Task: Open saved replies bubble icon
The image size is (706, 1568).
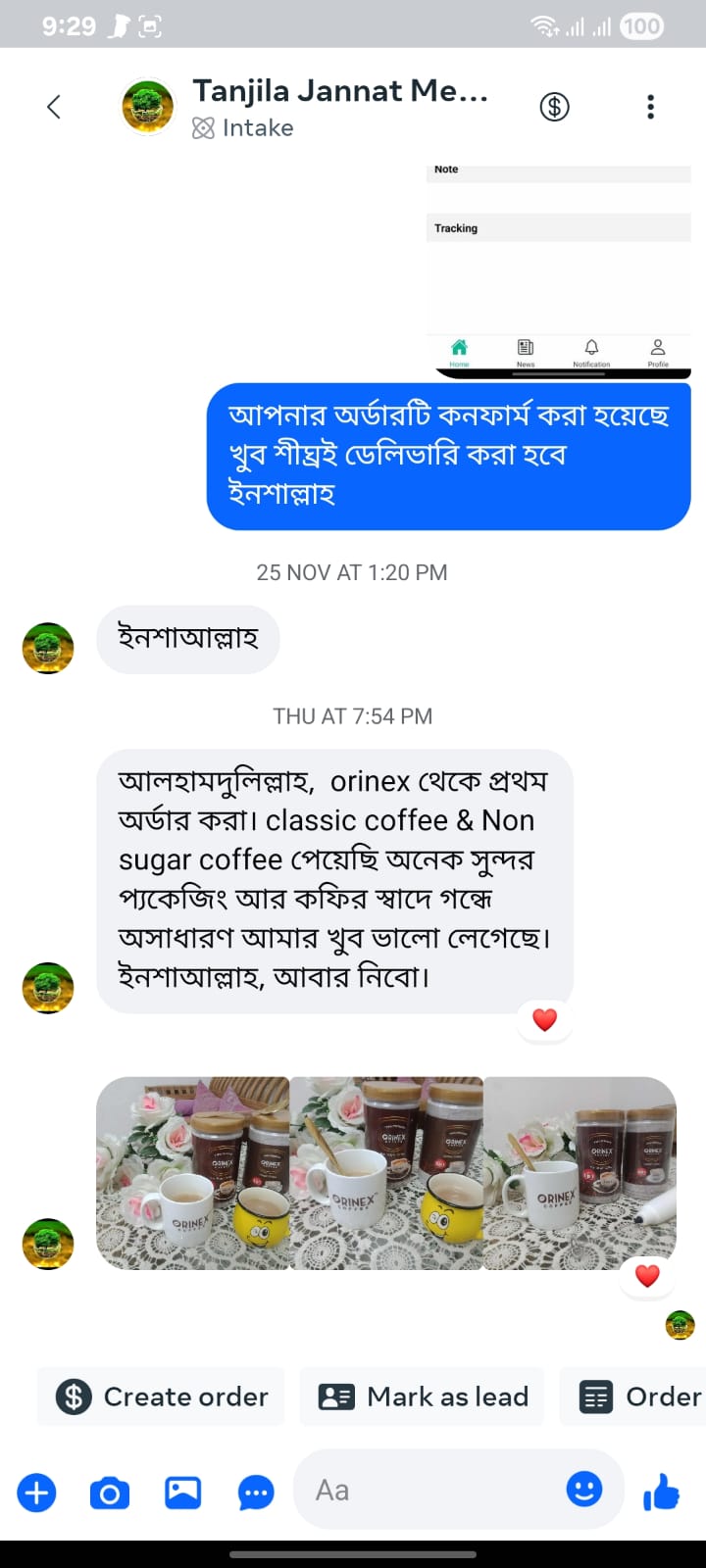Action: (256, 1493)
